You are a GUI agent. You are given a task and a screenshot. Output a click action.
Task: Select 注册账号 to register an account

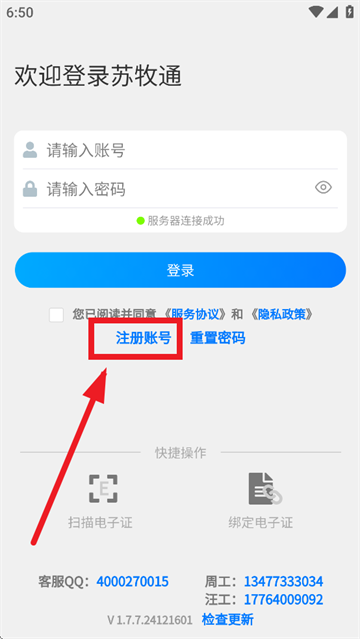point(144,338)
